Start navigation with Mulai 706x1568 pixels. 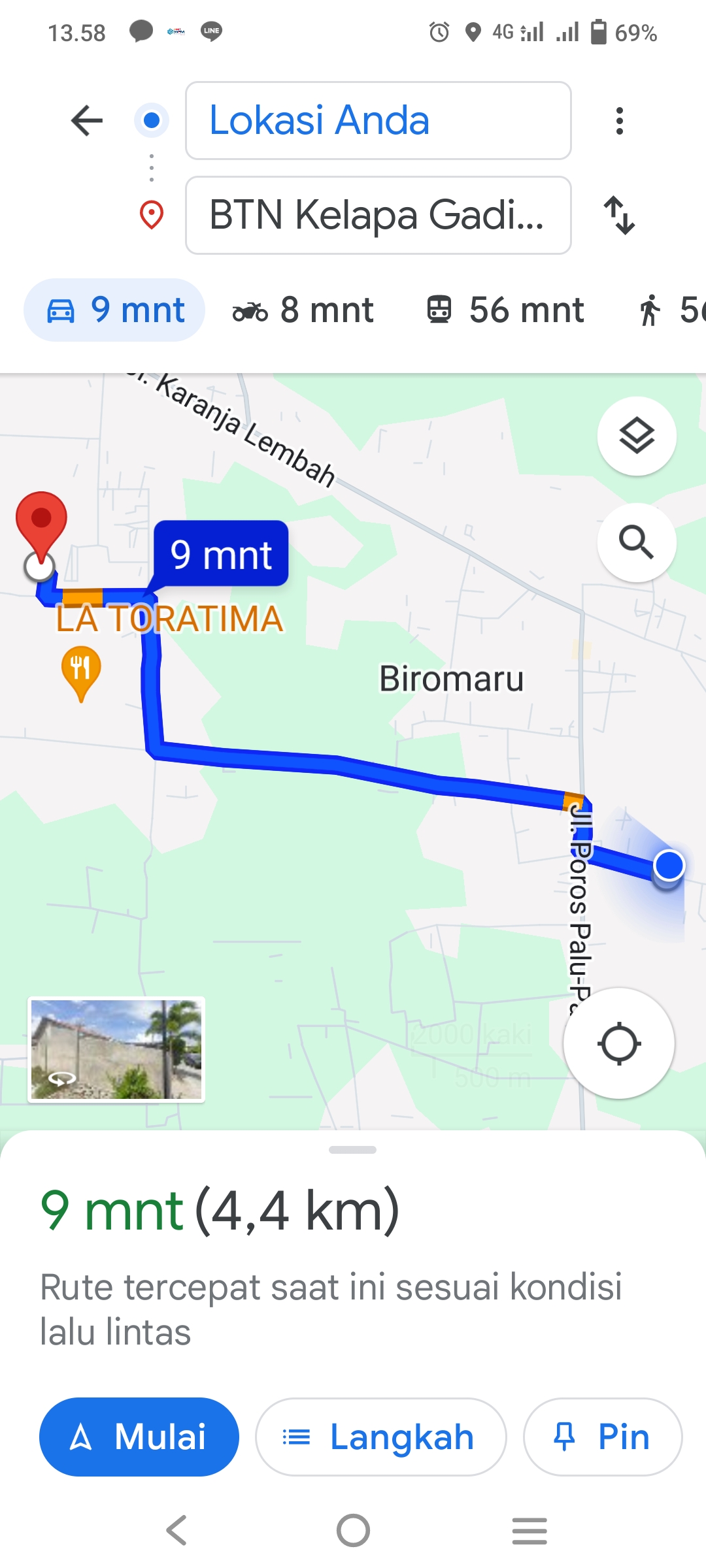(139, 1437)
